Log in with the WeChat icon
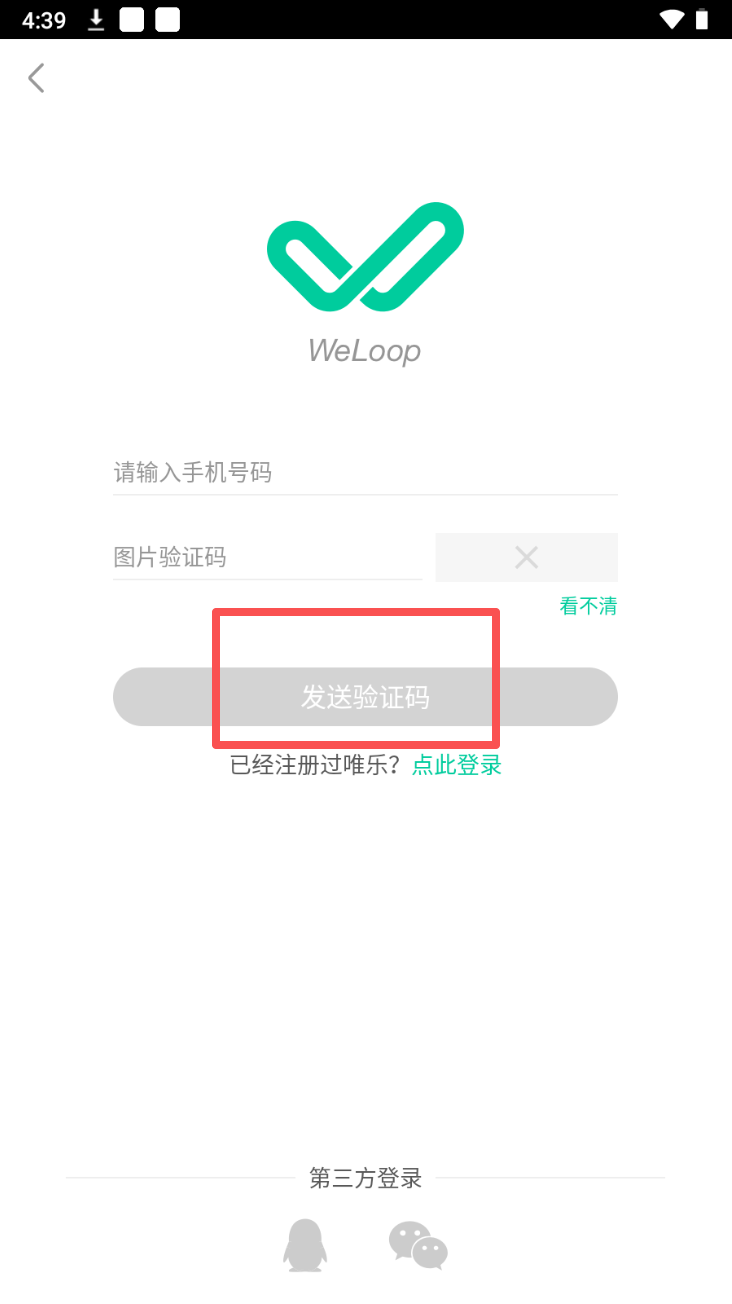 (418, 1245)
